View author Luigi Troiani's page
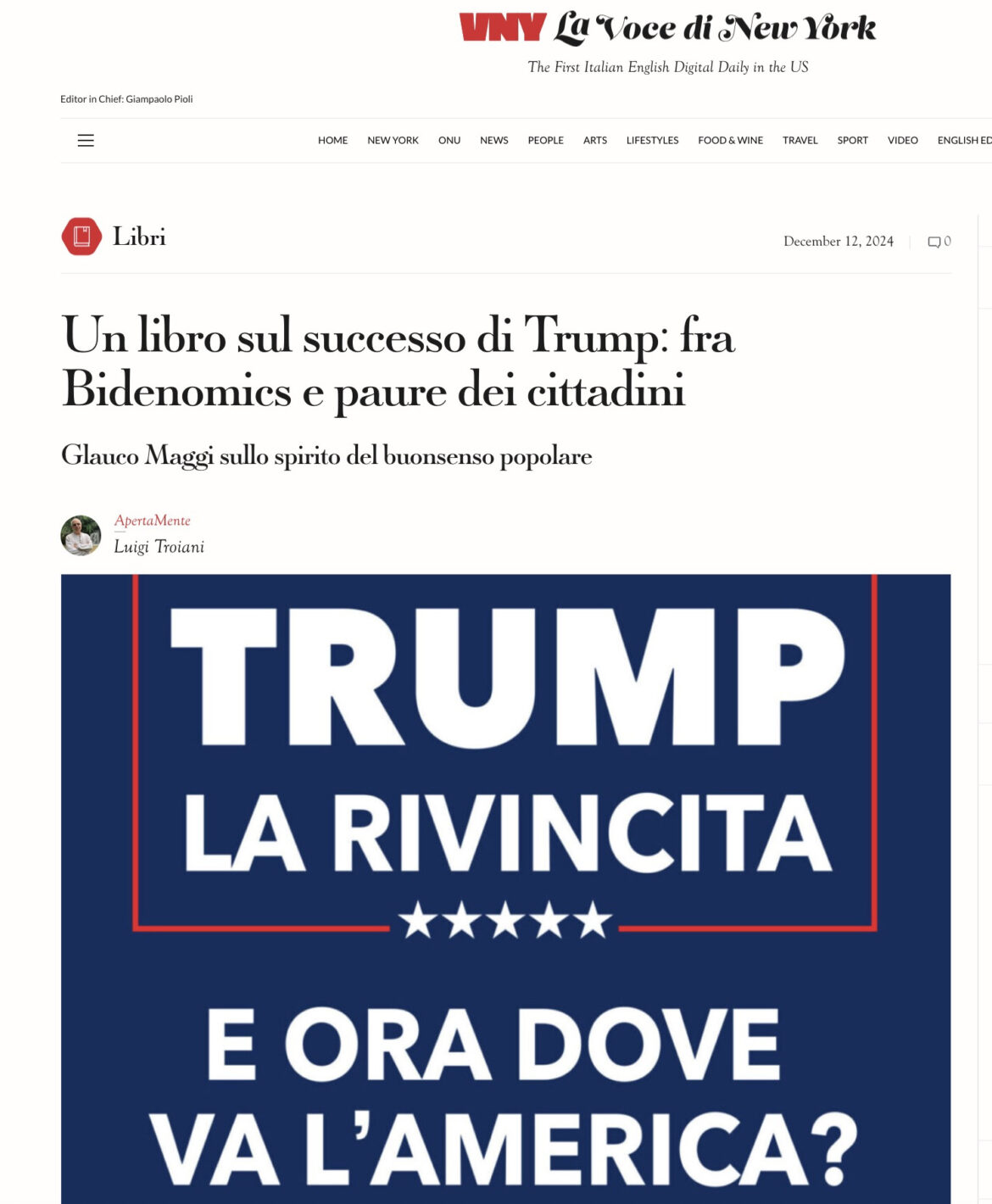Screen dimensions: 992x1204 click(x=159, y=547)
